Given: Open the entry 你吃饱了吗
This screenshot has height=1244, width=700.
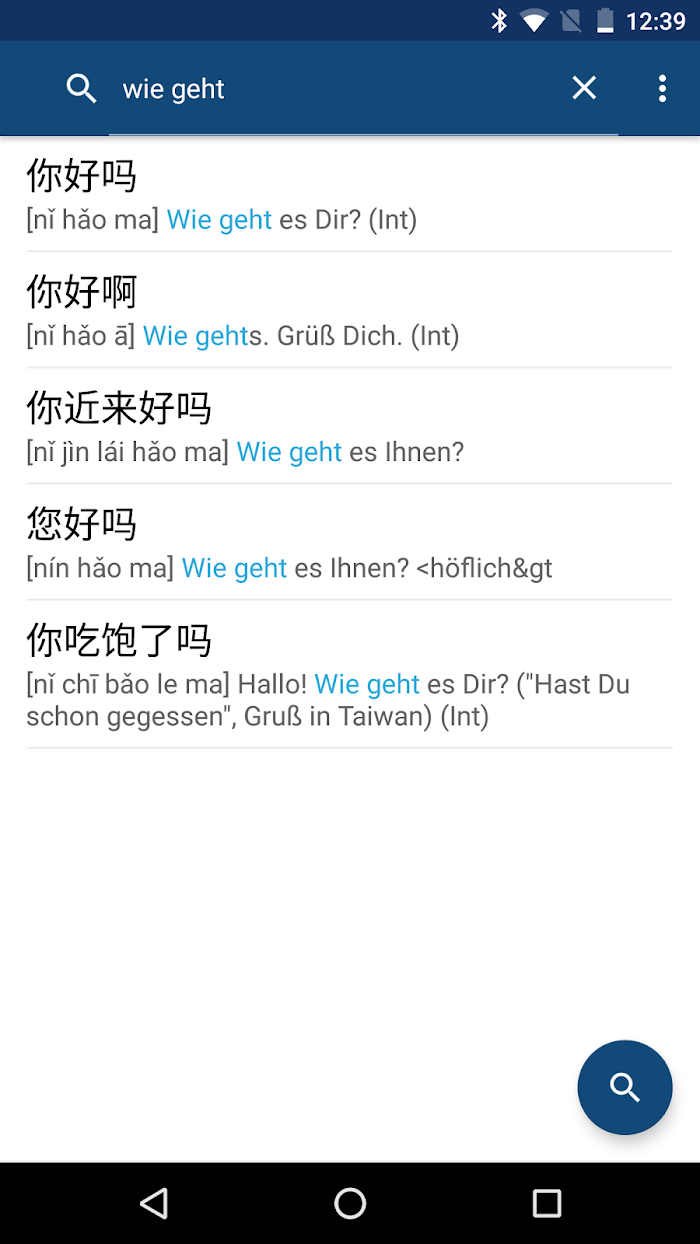Looking at the screenshot, I should click(x=350, y=674).
